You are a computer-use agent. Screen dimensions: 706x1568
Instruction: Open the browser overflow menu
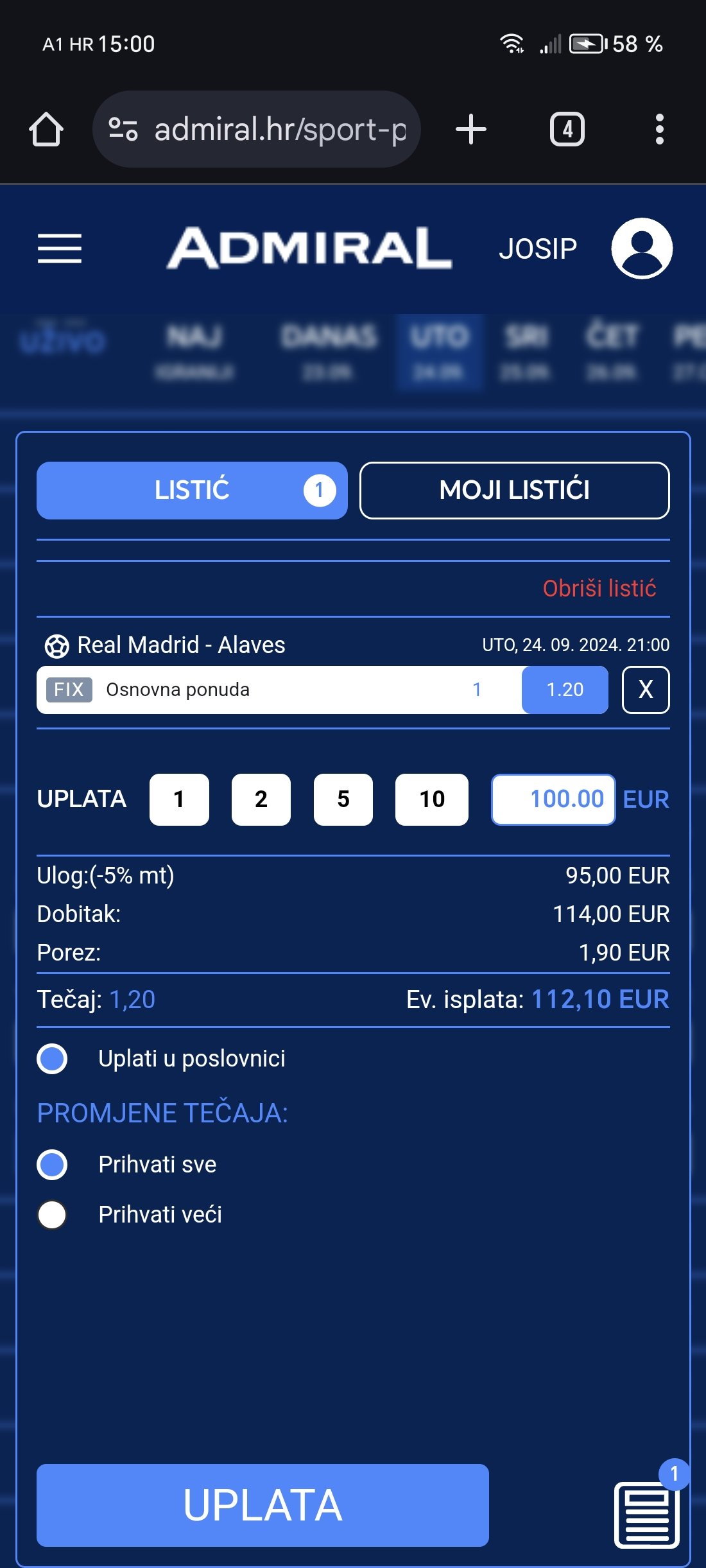point(659,129)
